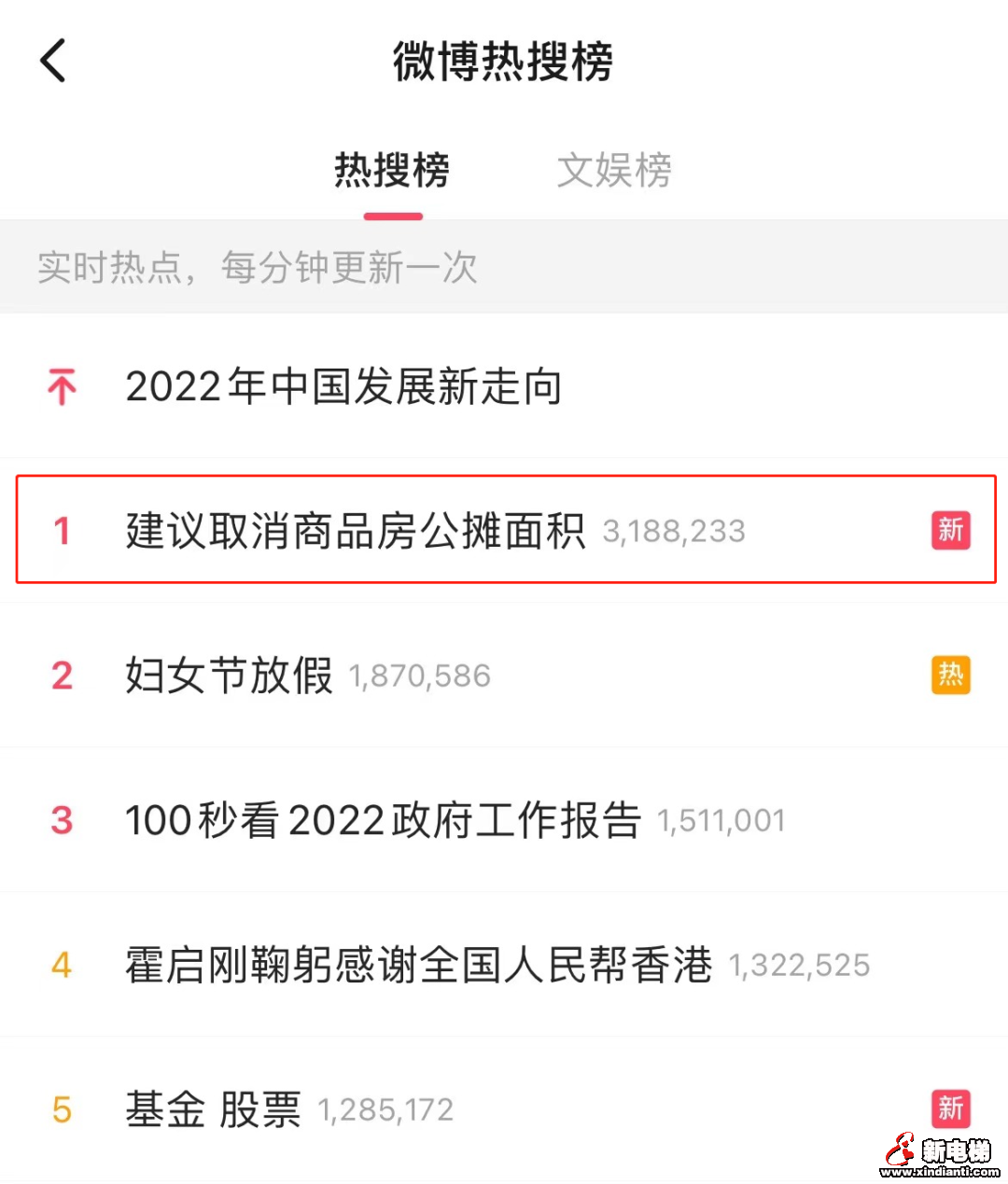Image resolution: width=1008 pixels, height=1184 pixels.
Task: Click the 霍启刚鞠躬感谢全国人民帮香港 entry
Action: (x=418, y=964)
